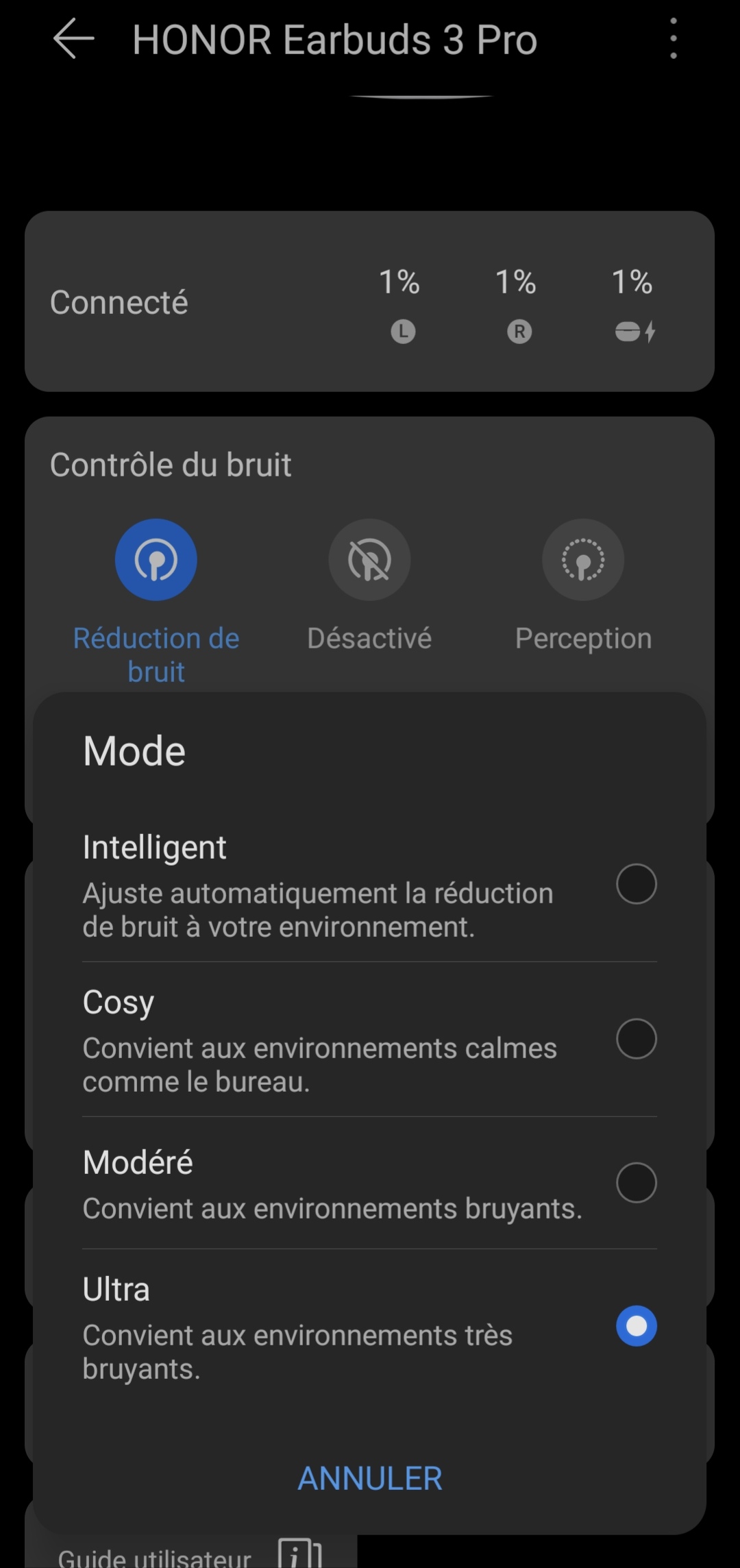Viewport: 740px width, 1568px height.
Task: Enable the Modéré noise reduction mode
Action: 636,1183
